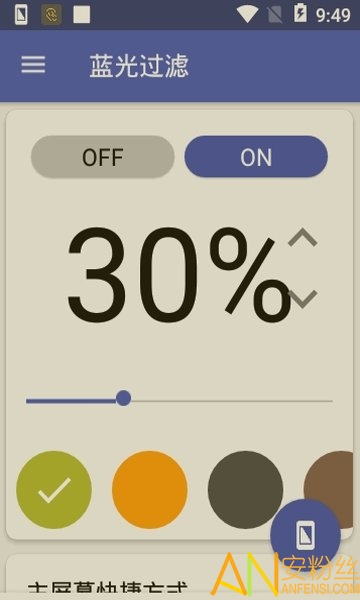Tap the filter intensity slider

pyautogui.click(x=179, y=398)
